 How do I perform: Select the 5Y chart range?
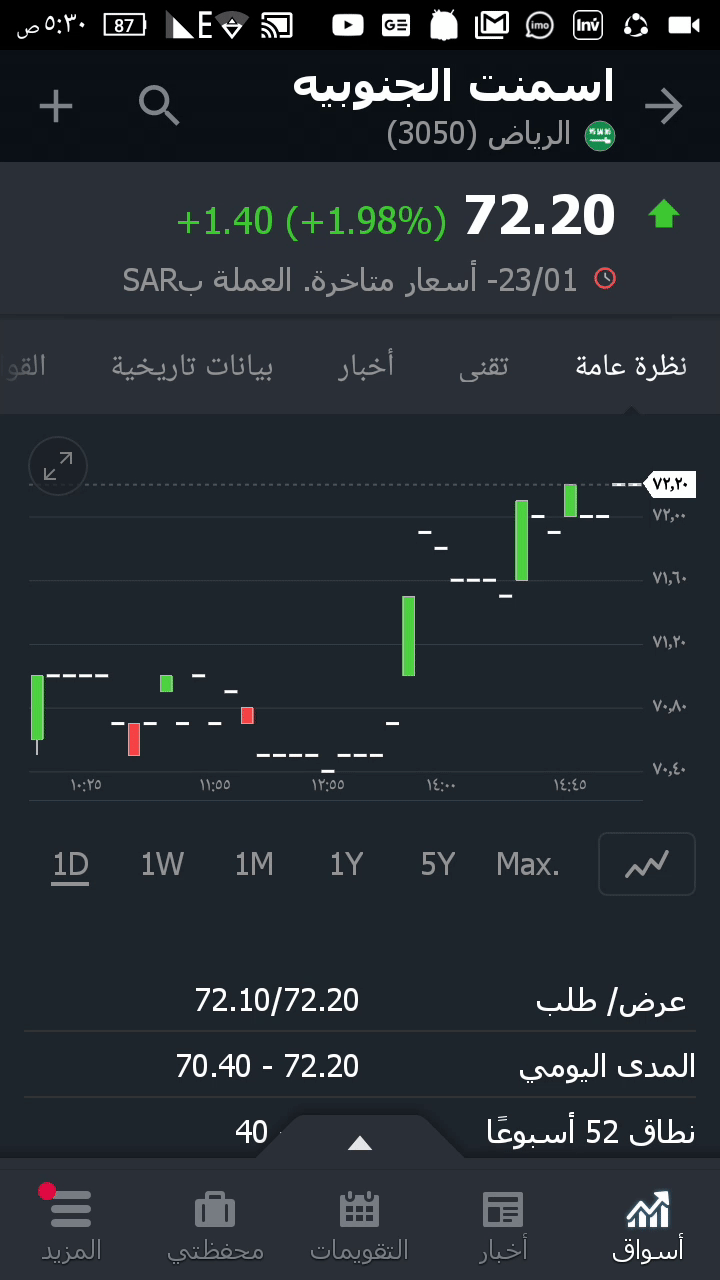pyautogui.click(x=438, y=864)
